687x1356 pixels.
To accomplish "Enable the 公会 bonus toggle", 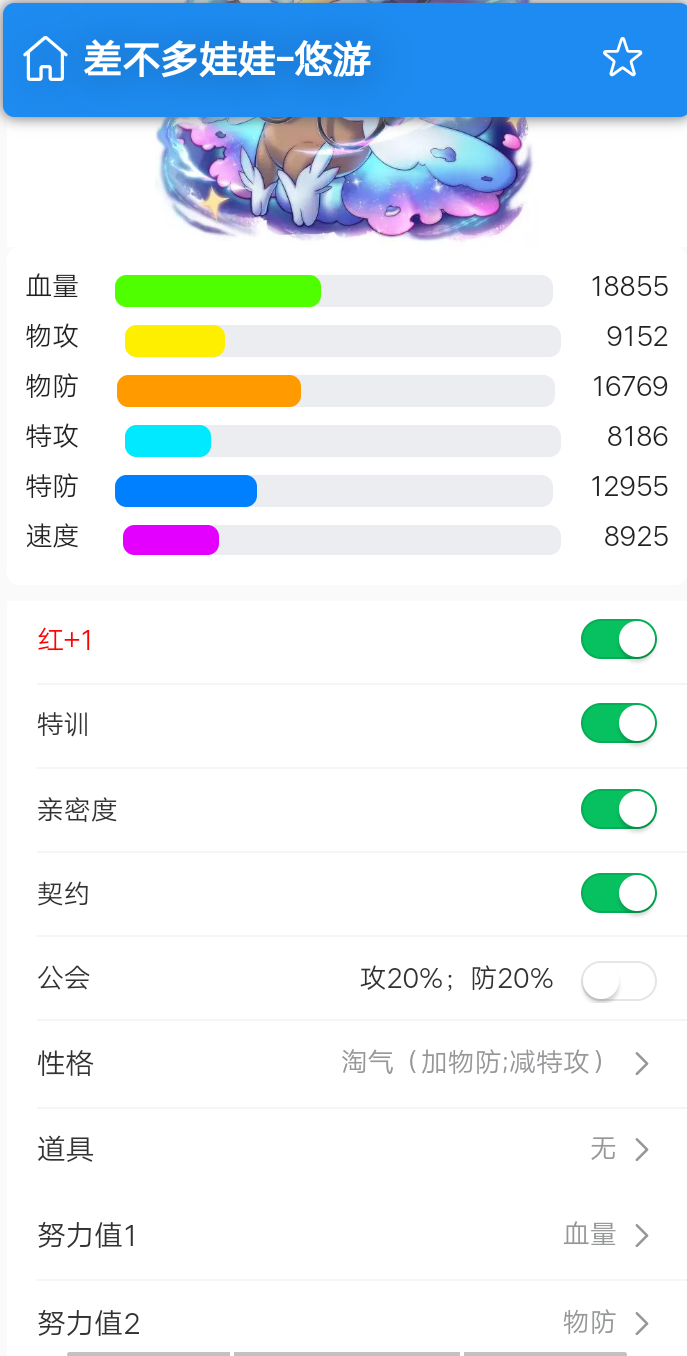I will pyautogui.click(x=618, y=981).
